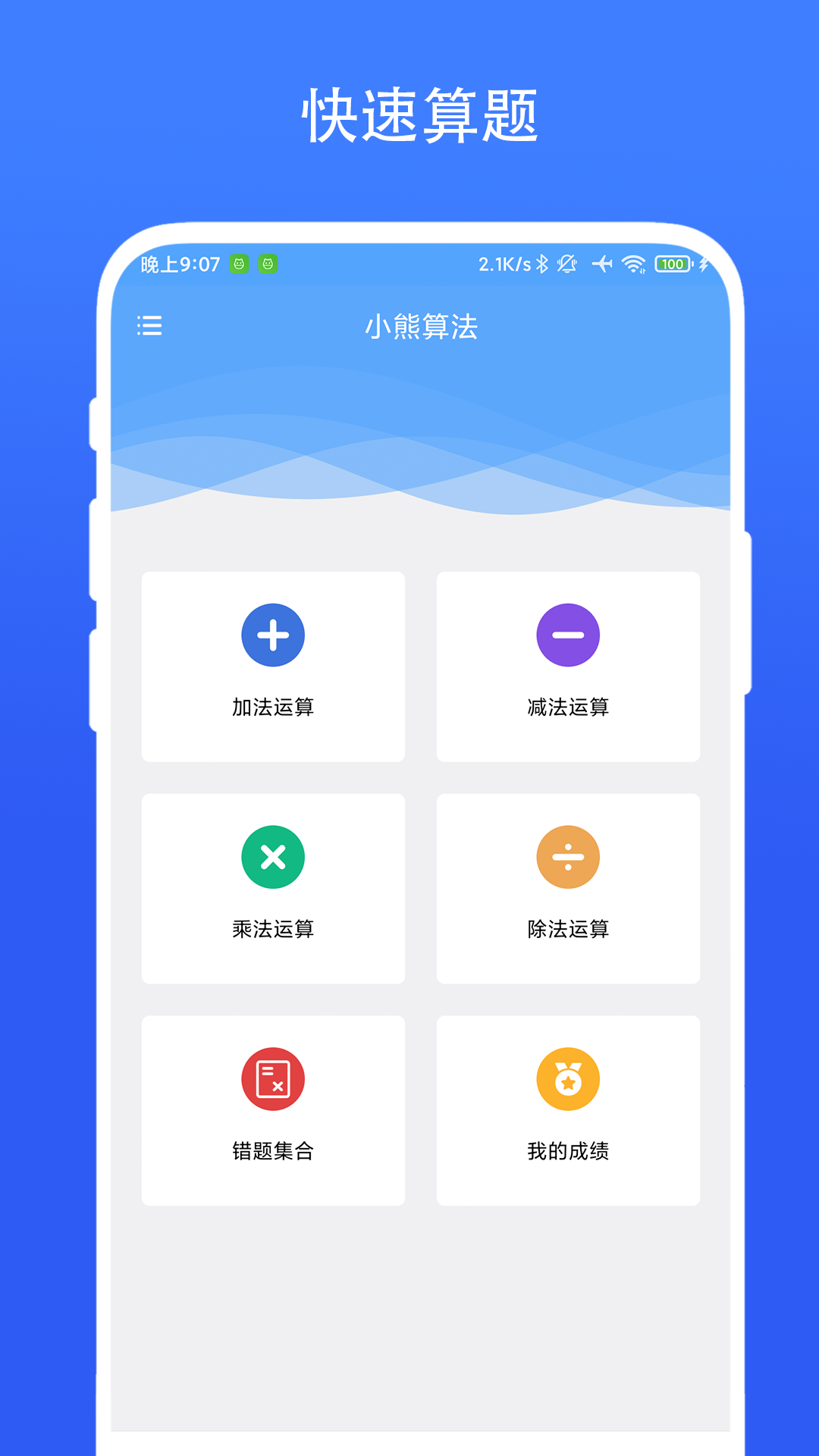The image size is (819, 1456).
Task: Tap the airplane mode icon in status bar
Action: pyautogui.click(x=601, y=265)
